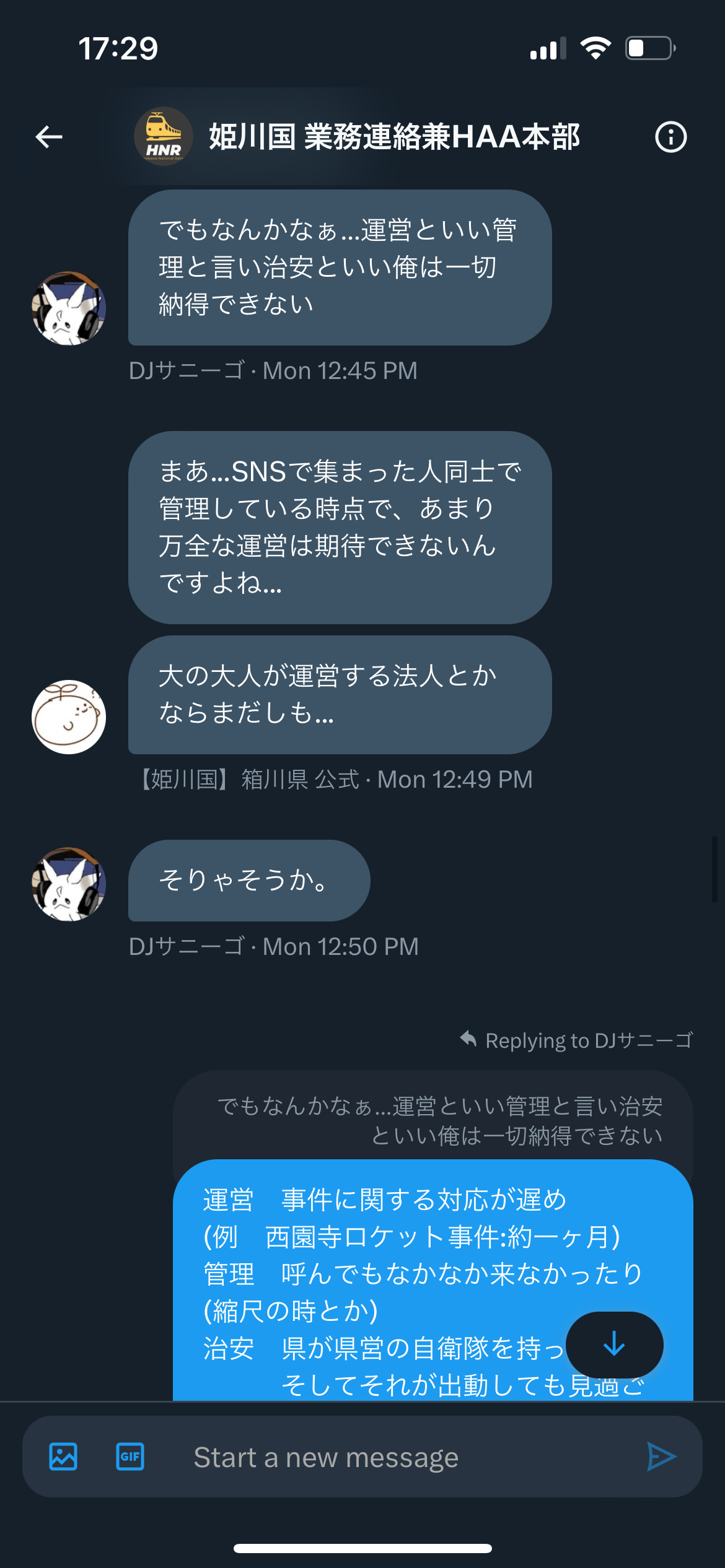Open the conversation info button
Image resolution: width=725 pixels, height=1568 pixels.
tap(671, 137)
